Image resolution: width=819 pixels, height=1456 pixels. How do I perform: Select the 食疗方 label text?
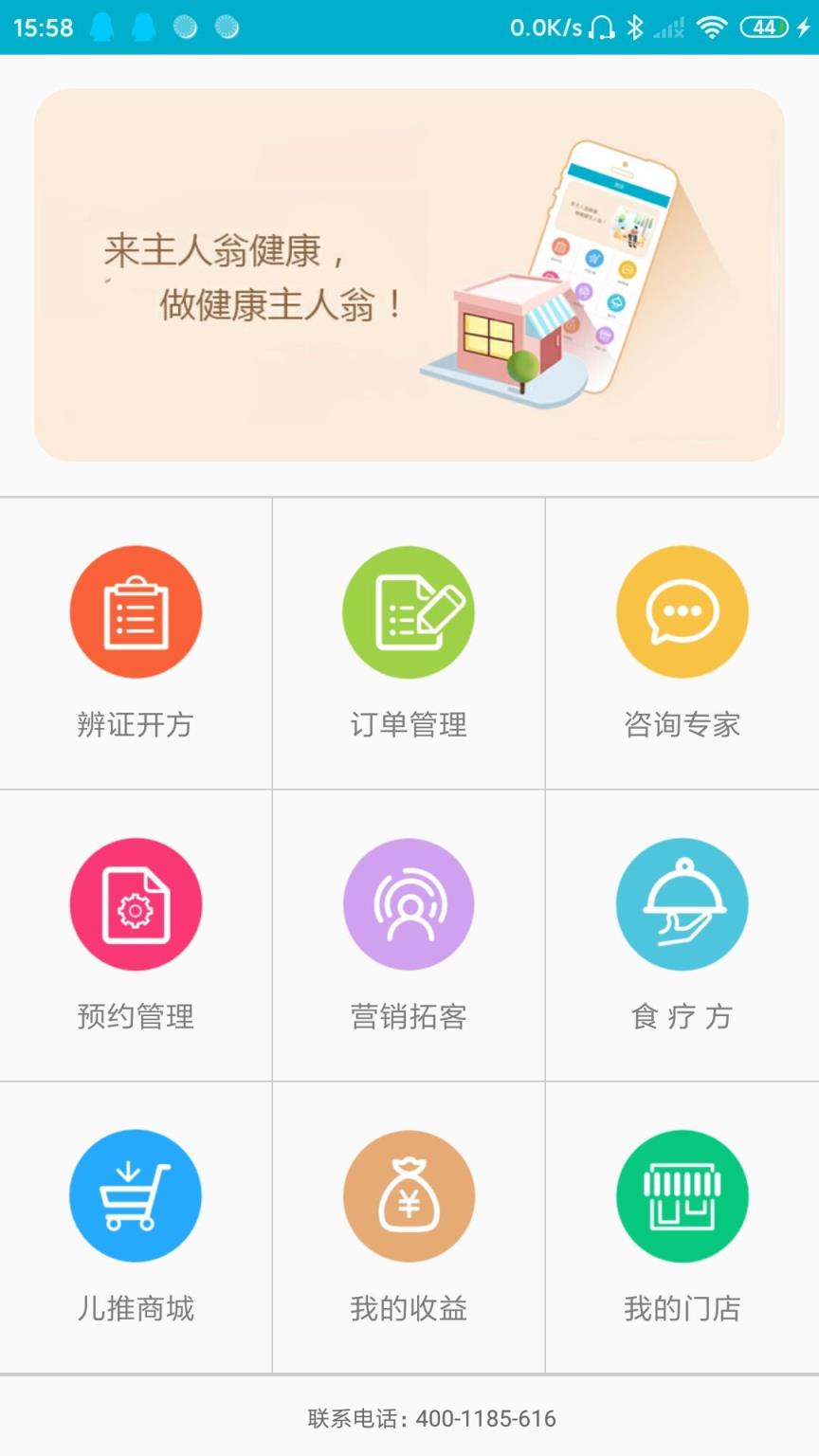pos(682,1017)
